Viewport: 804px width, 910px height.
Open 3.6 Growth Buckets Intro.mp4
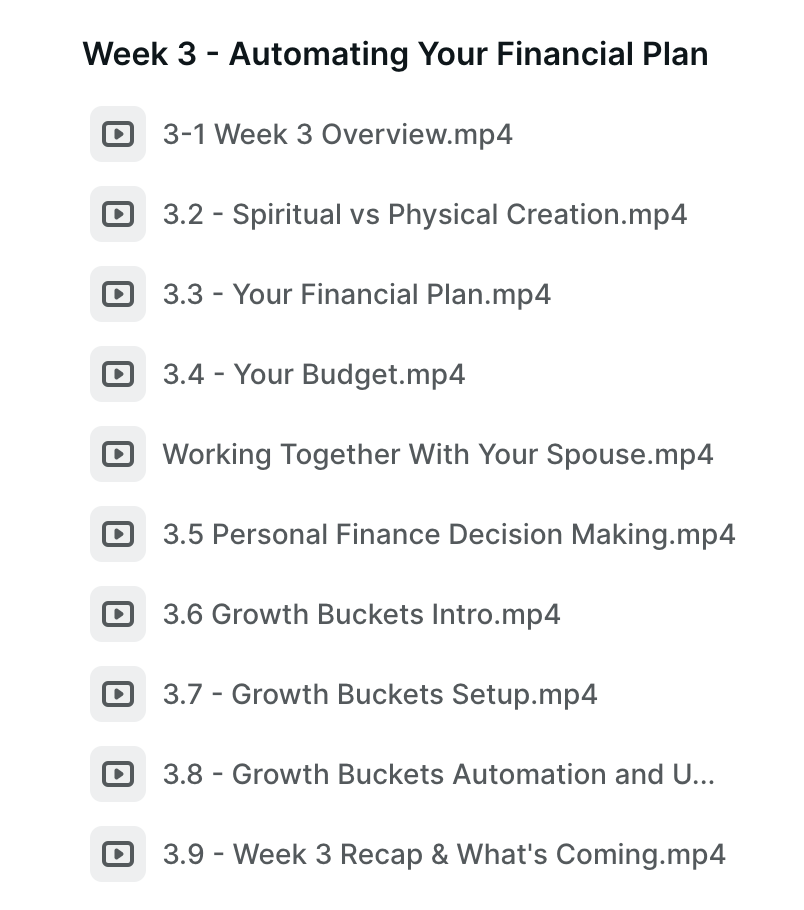tap(361, 614)
